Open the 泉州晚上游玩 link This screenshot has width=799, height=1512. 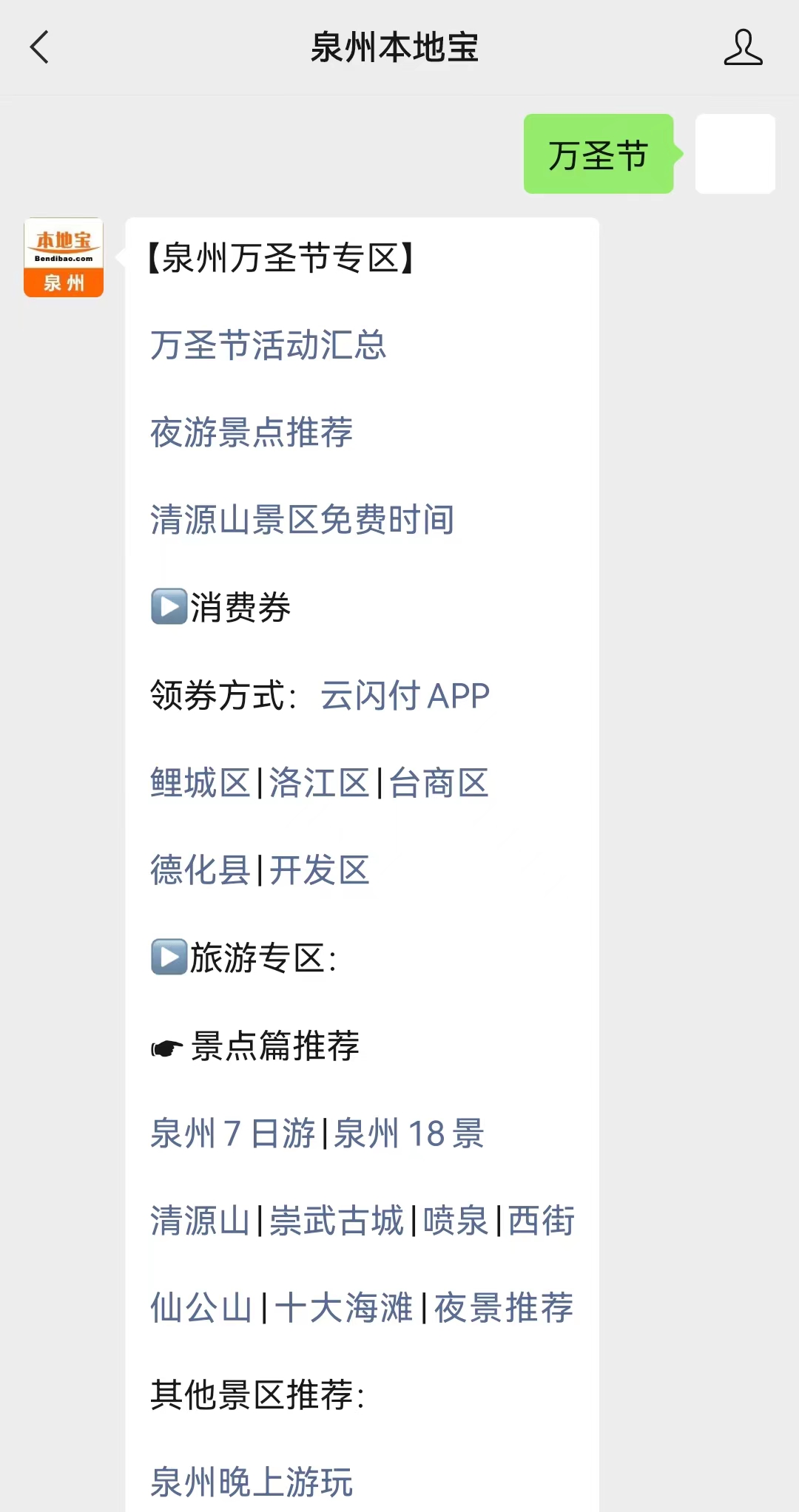(x=252, y=1482)
